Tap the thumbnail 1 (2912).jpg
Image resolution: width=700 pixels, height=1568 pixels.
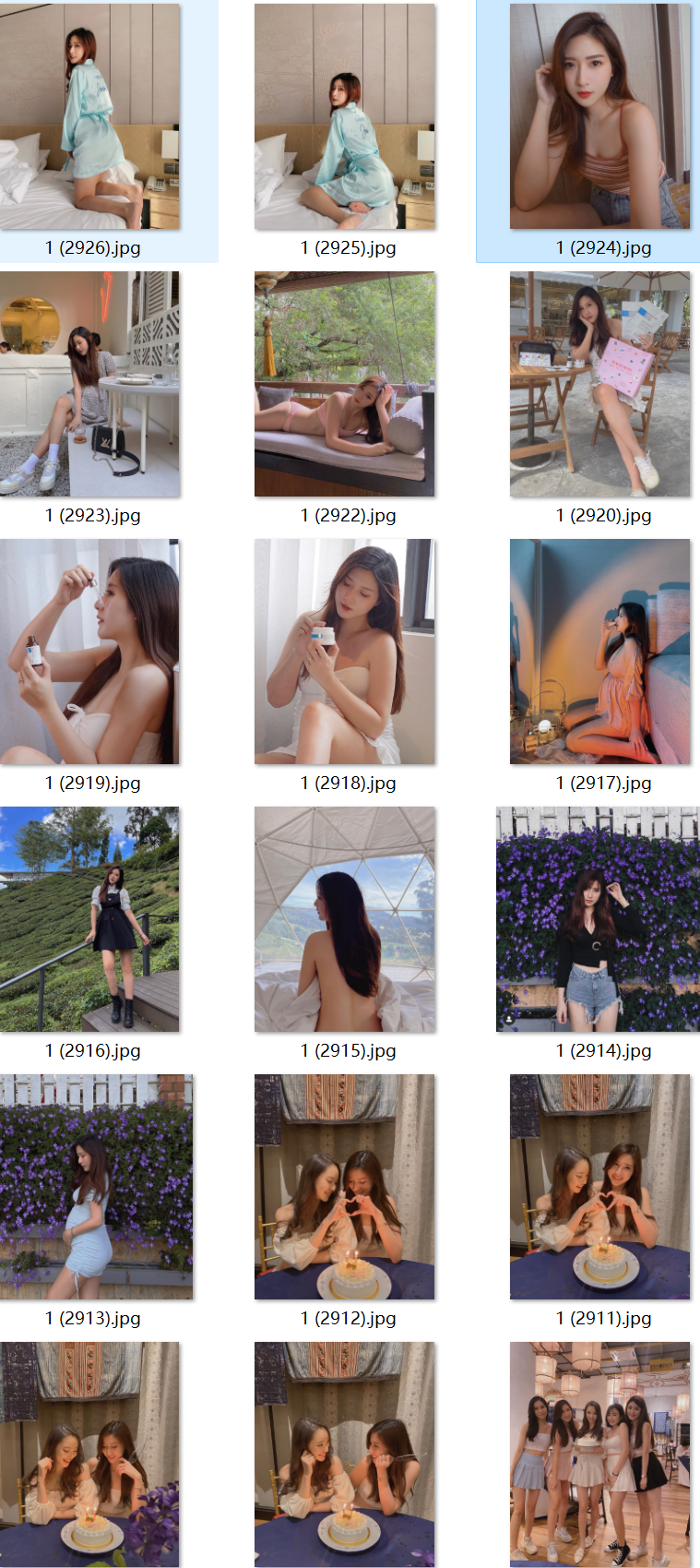click(x=345, y=1187)
